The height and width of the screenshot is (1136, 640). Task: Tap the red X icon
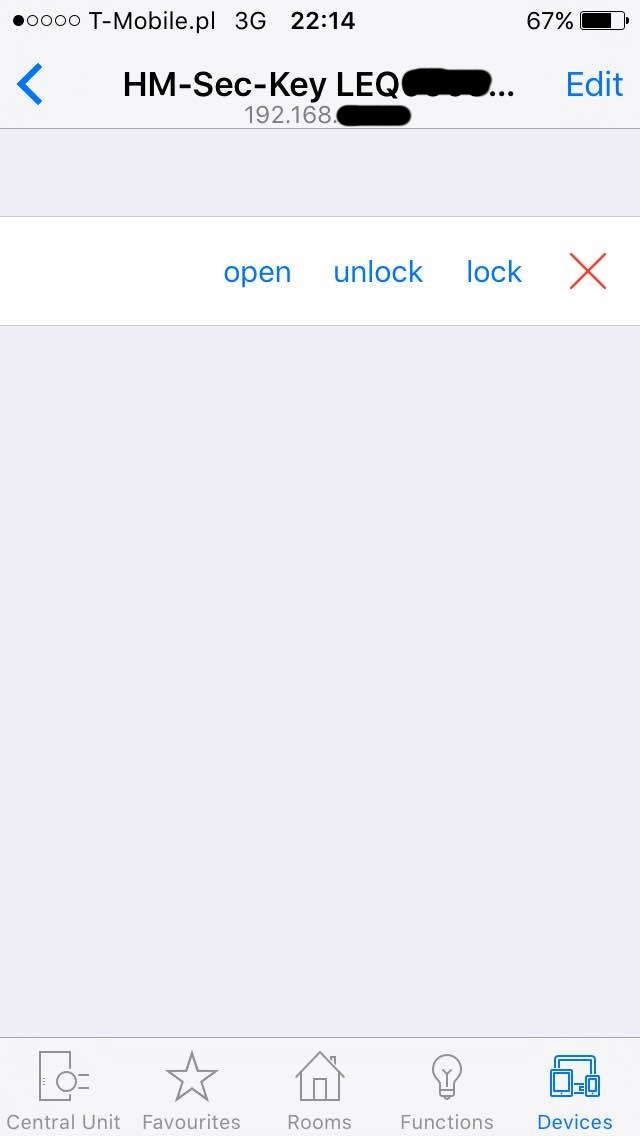pyautogui.click(x=588, y=271)
